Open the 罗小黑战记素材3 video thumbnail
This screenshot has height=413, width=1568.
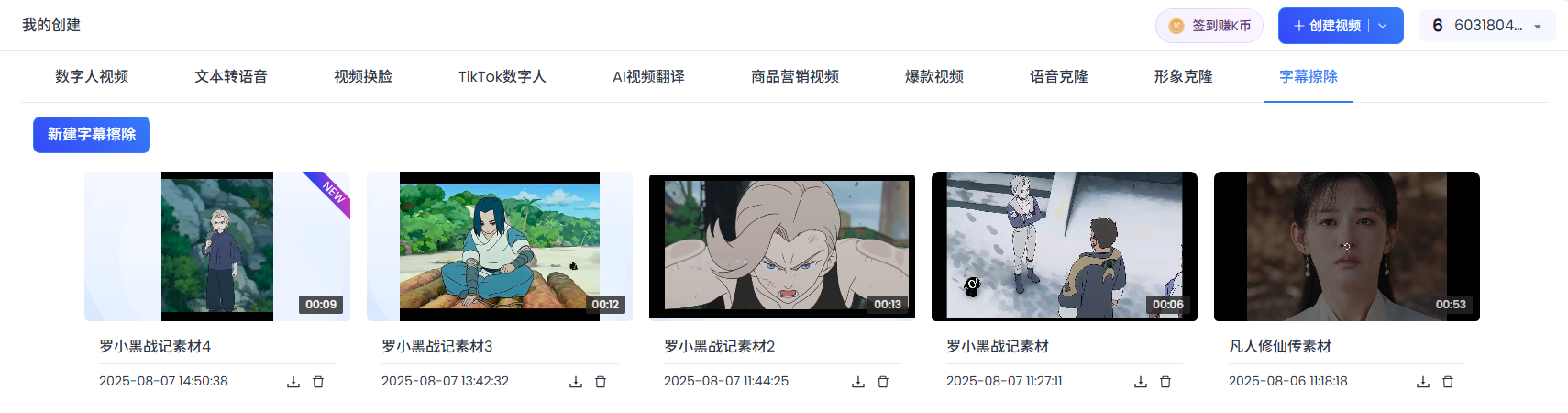coord(500,246)
